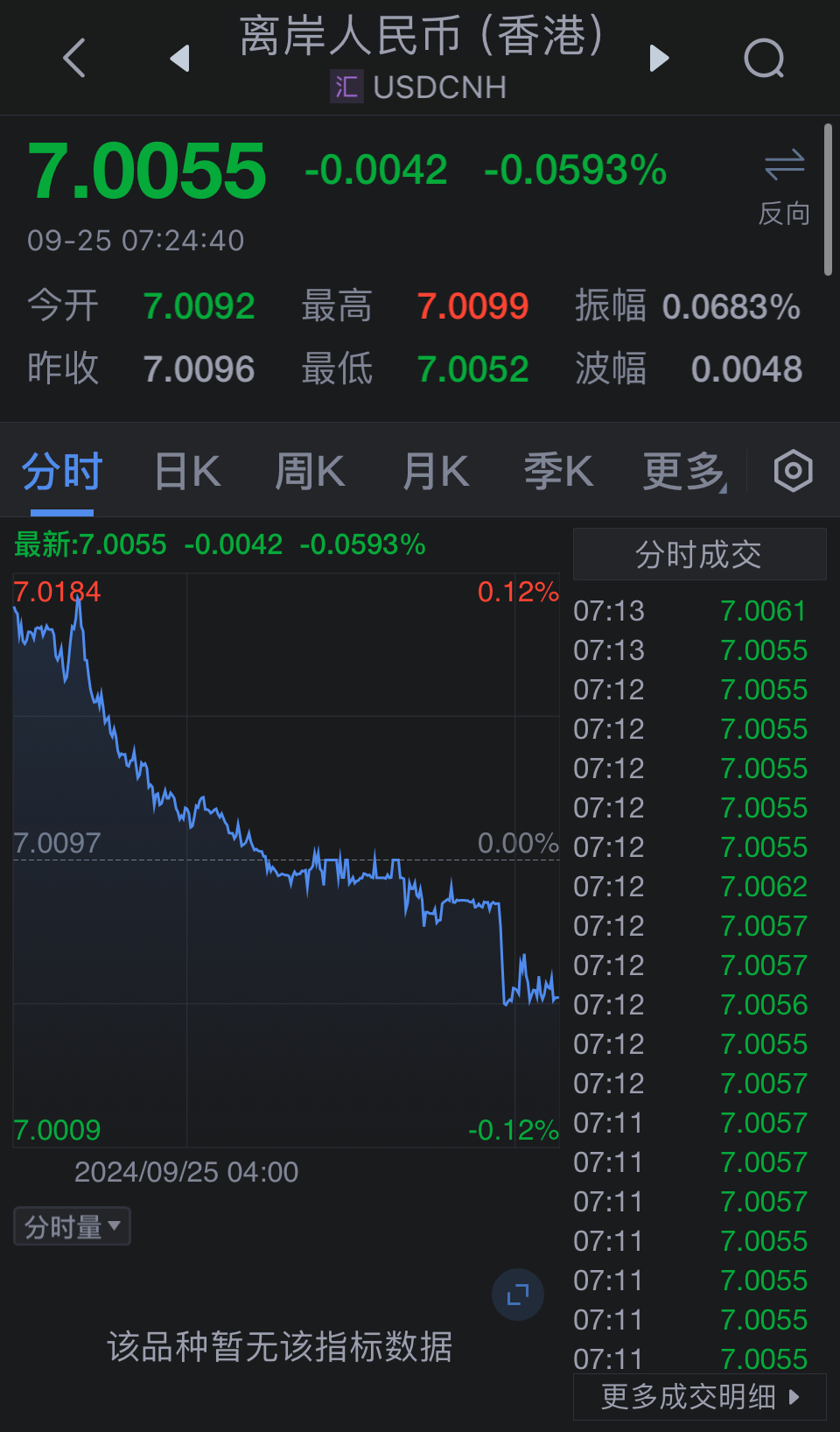Open chart settings hexagon icon
This screenshot has height=1432, width=840.
pyautogui.click(x=793, y=472)
